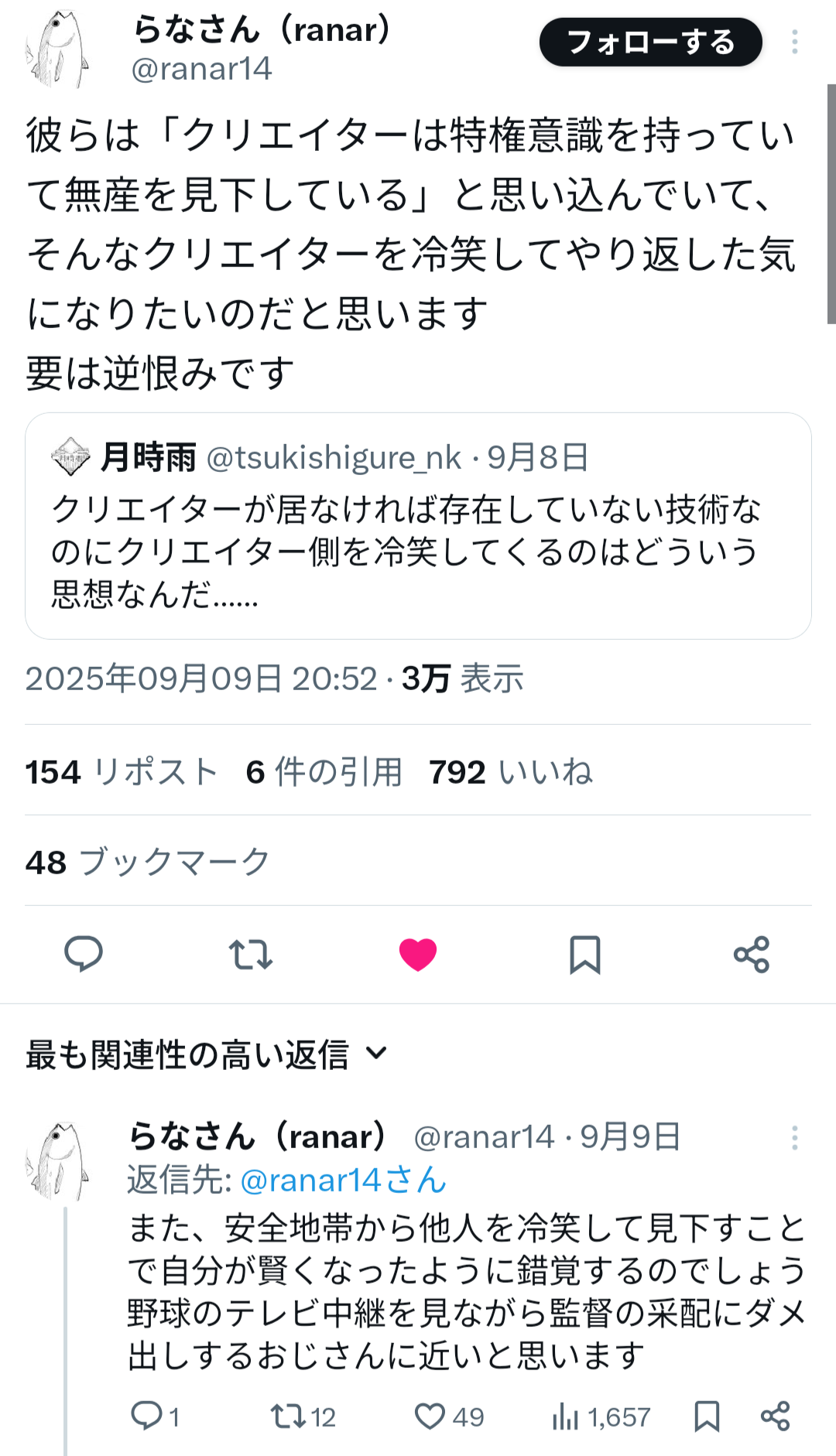The image size is (836, 1456).
Task: View the 6 件の引用 quotes
Action: [324, 772]
